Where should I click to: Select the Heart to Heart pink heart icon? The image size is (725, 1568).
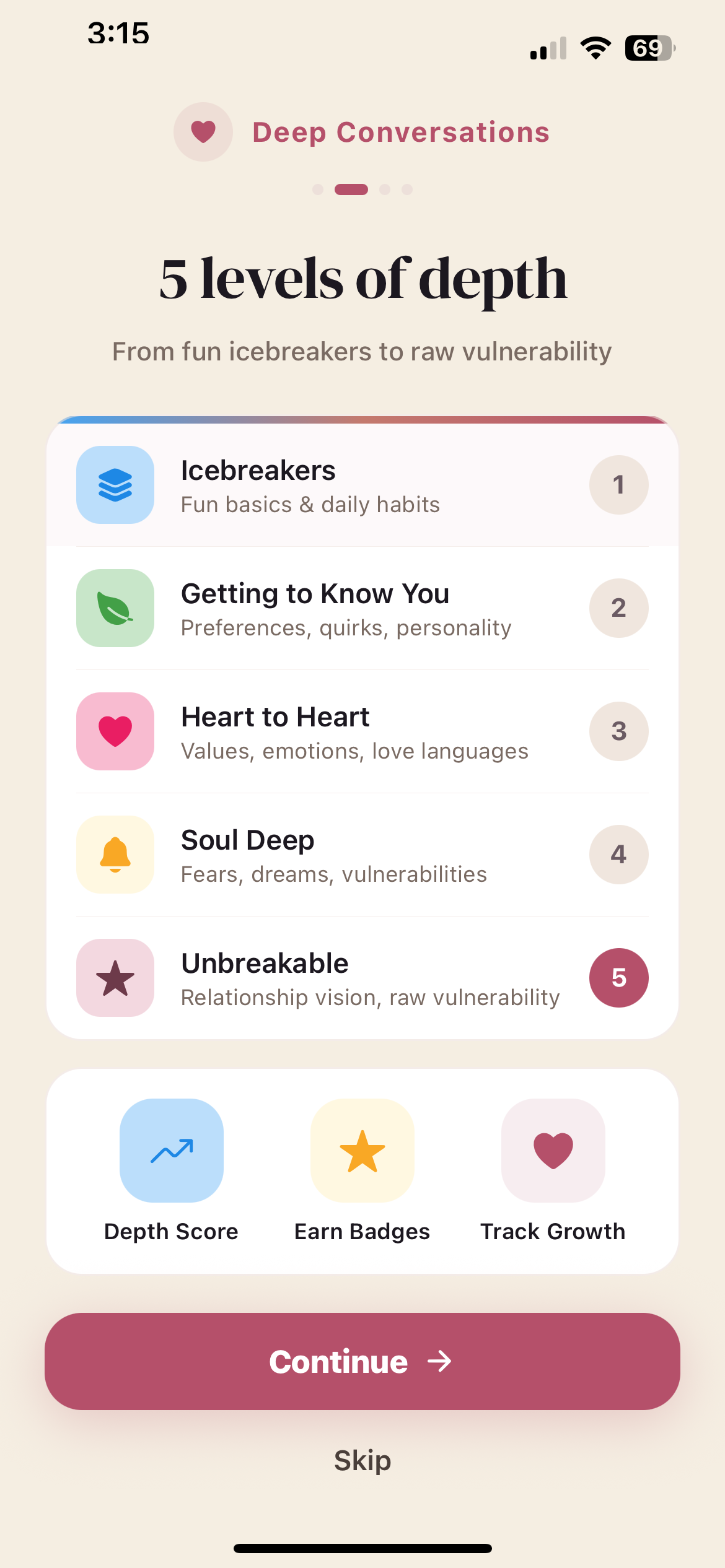115,731
